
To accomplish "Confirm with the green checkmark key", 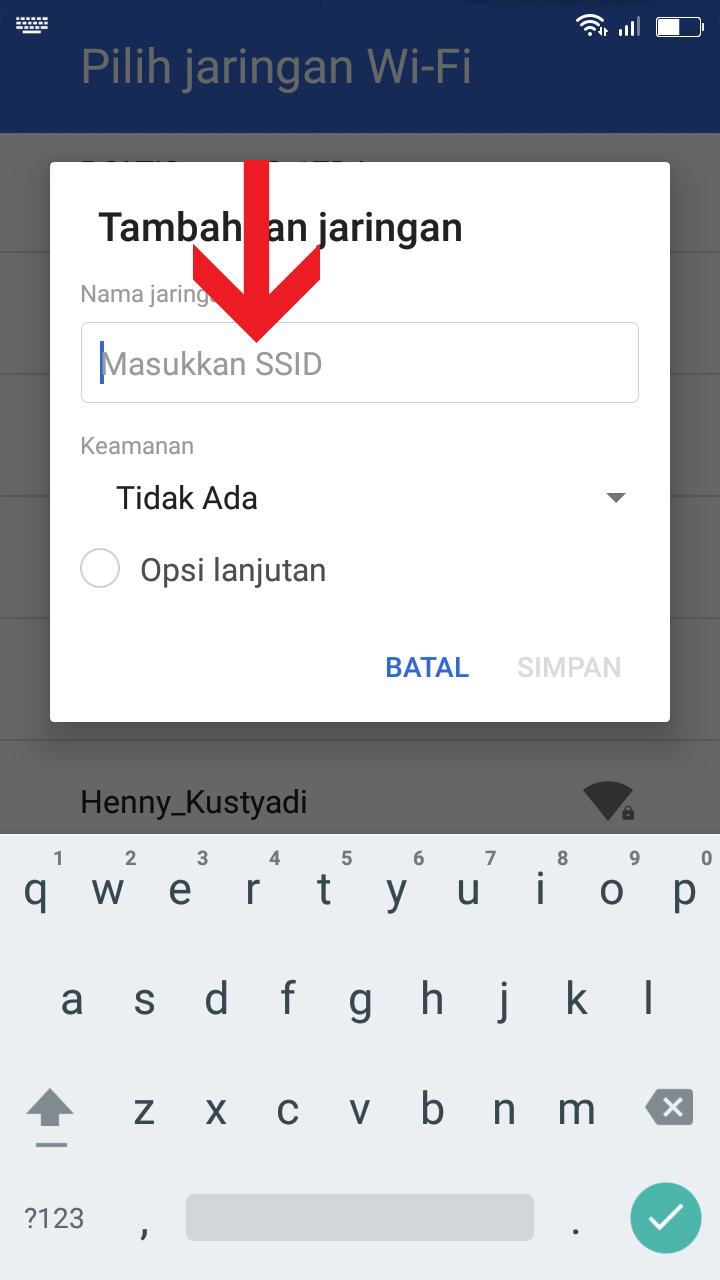I will (665, 1217).
